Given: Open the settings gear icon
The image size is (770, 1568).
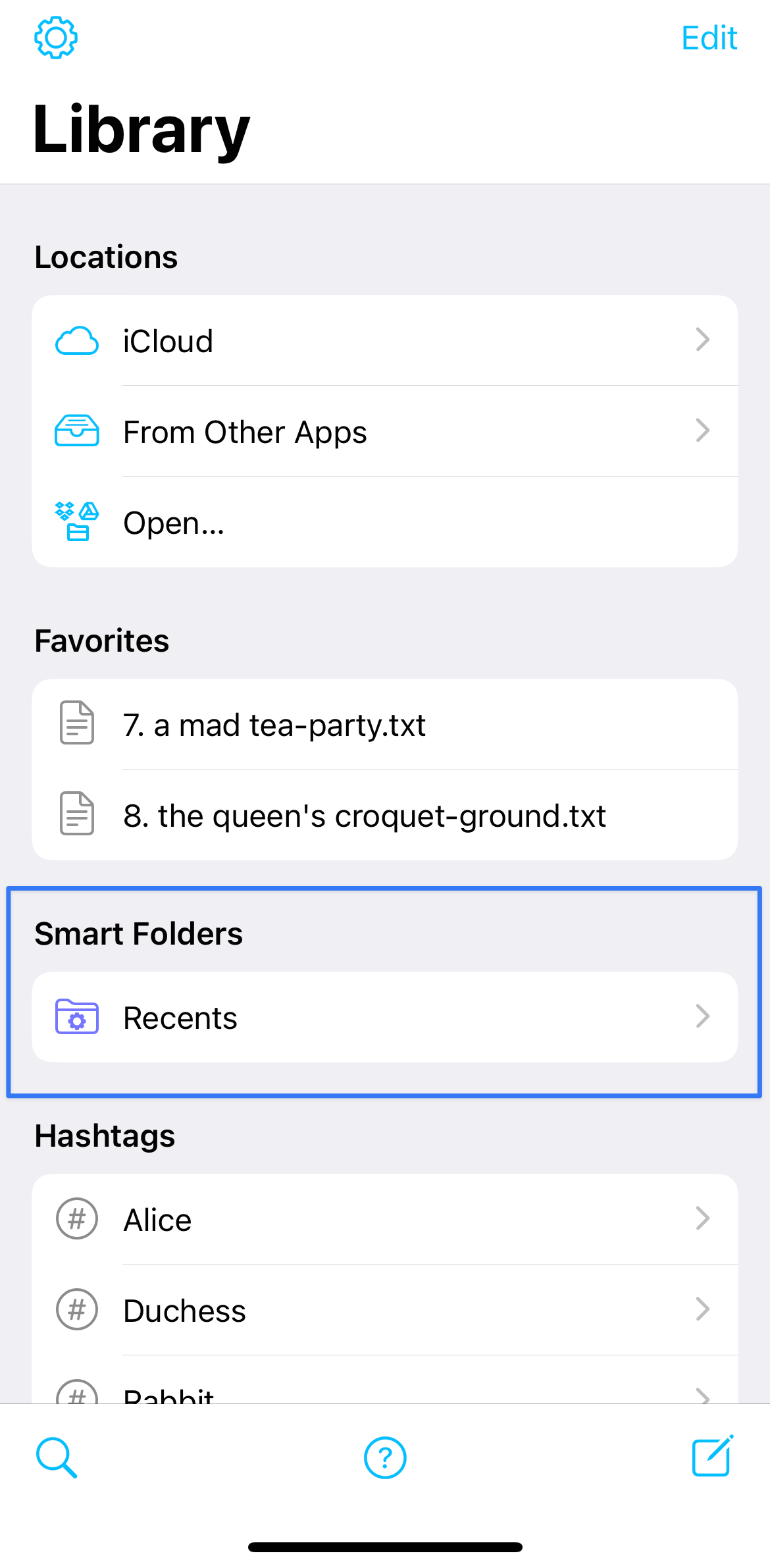Looking at the screenshot, I should click(x=56, y=38).
